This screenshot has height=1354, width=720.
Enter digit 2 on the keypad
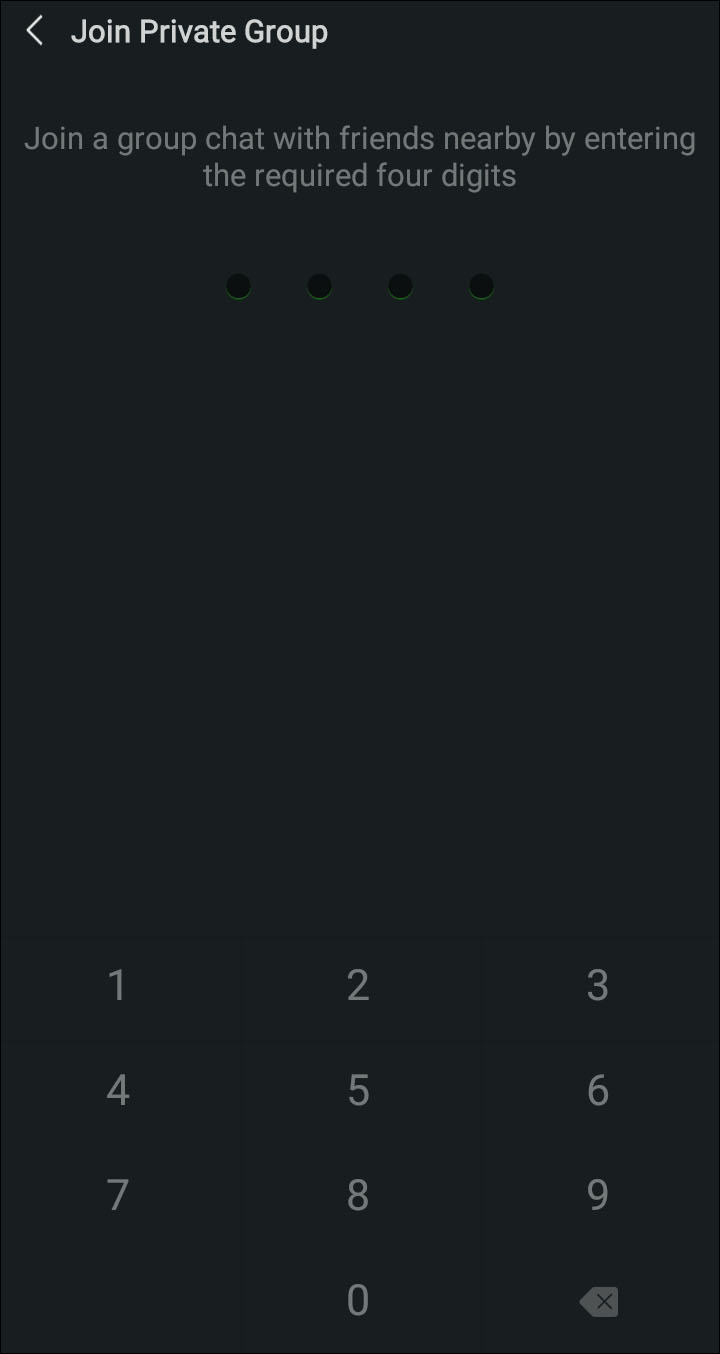click(358, 986)
